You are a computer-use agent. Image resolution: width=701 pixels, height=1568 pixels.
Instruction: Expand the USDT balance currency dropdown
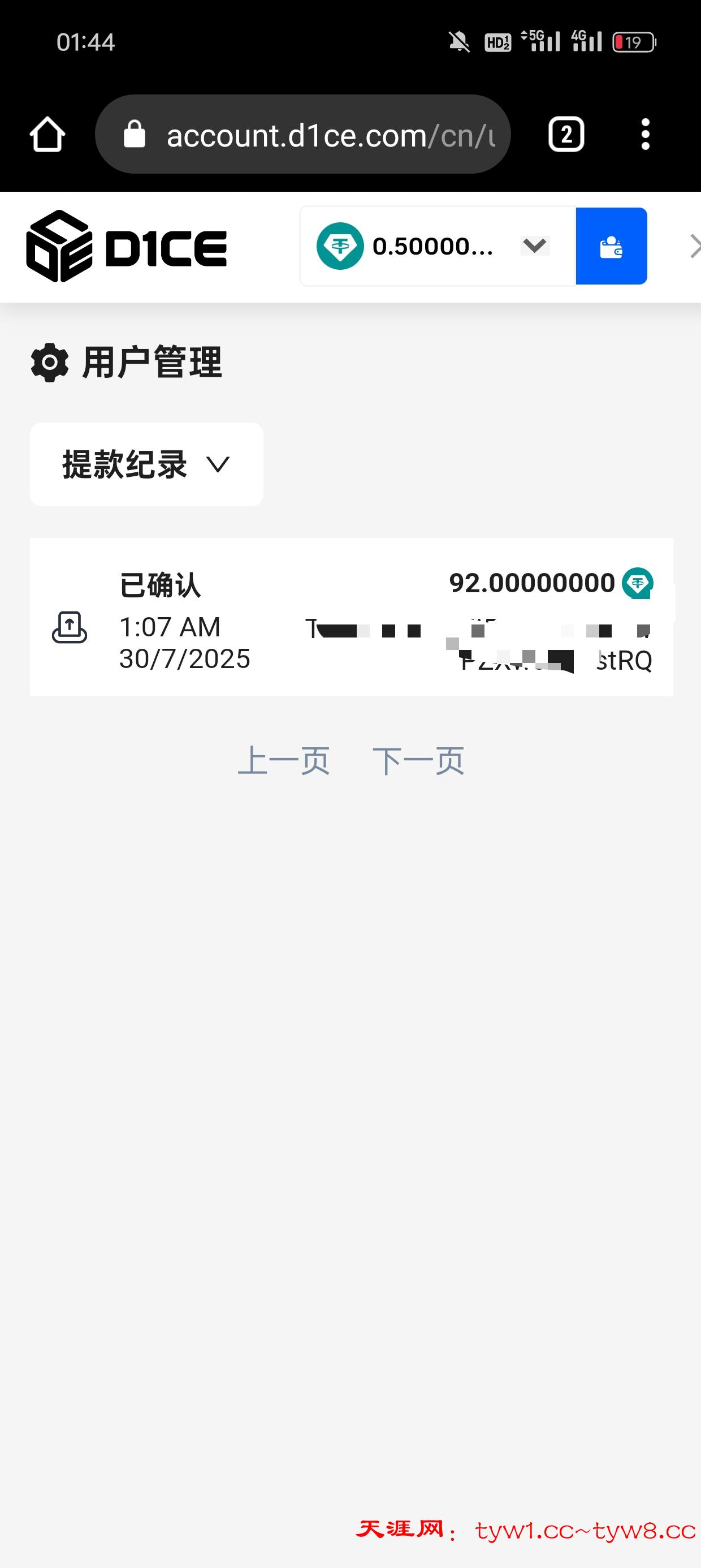[x=535, y=246]
